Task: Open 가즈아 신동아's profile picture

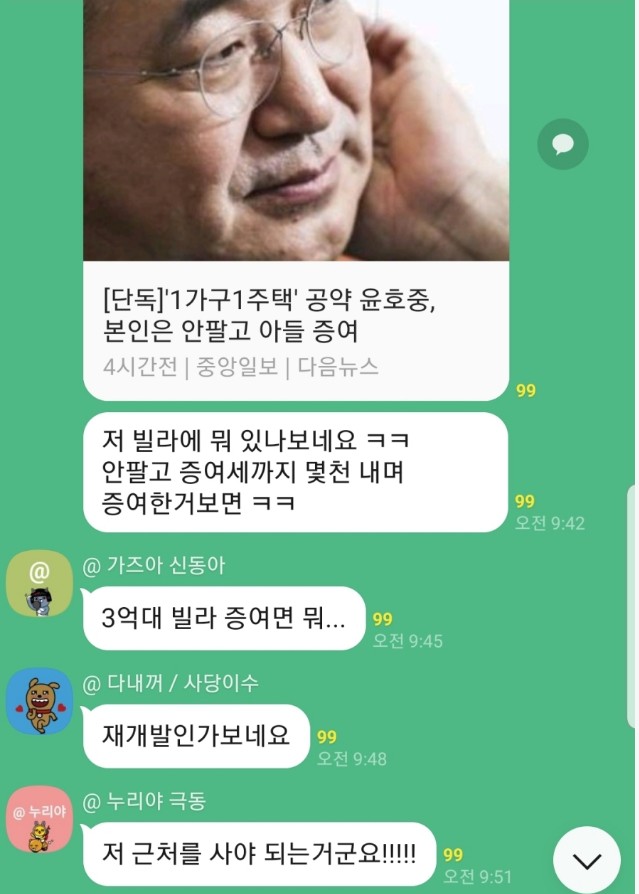Action: point(40,583)
